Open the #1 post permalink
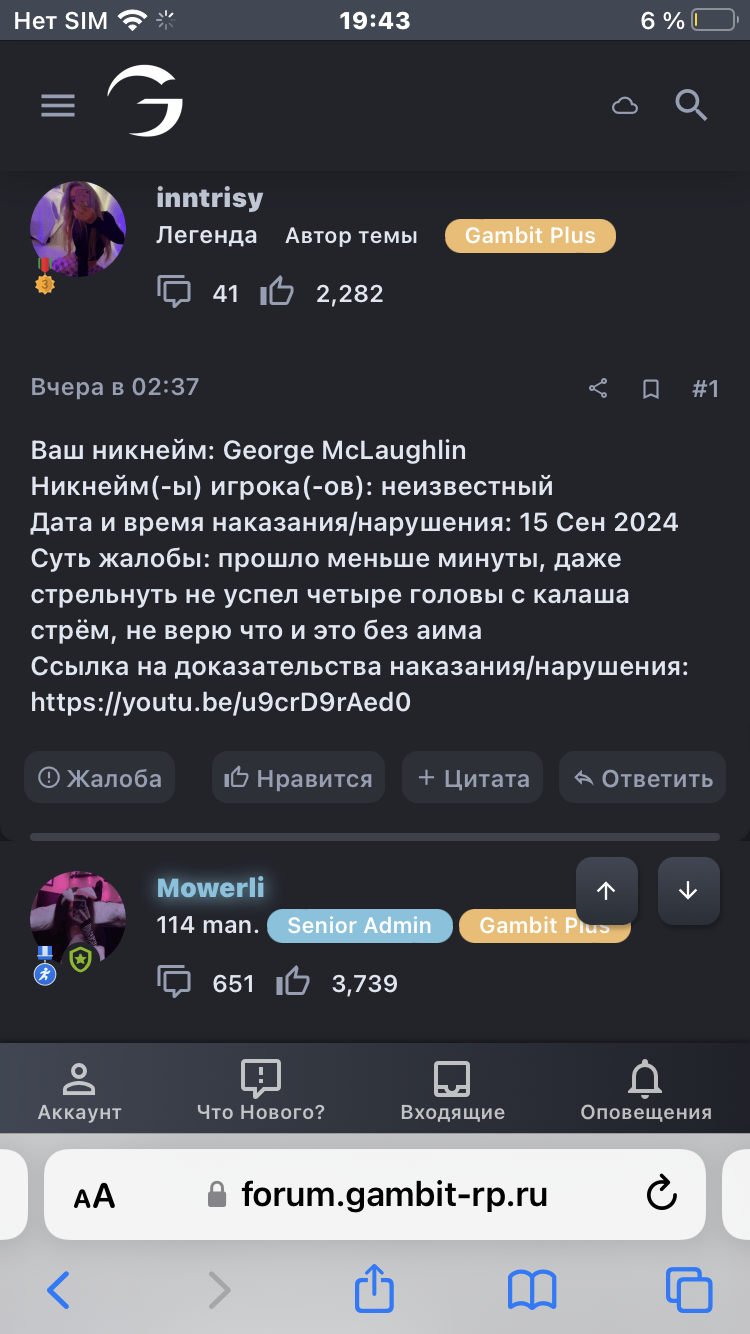750x1334 pixels. click(705, 389)
